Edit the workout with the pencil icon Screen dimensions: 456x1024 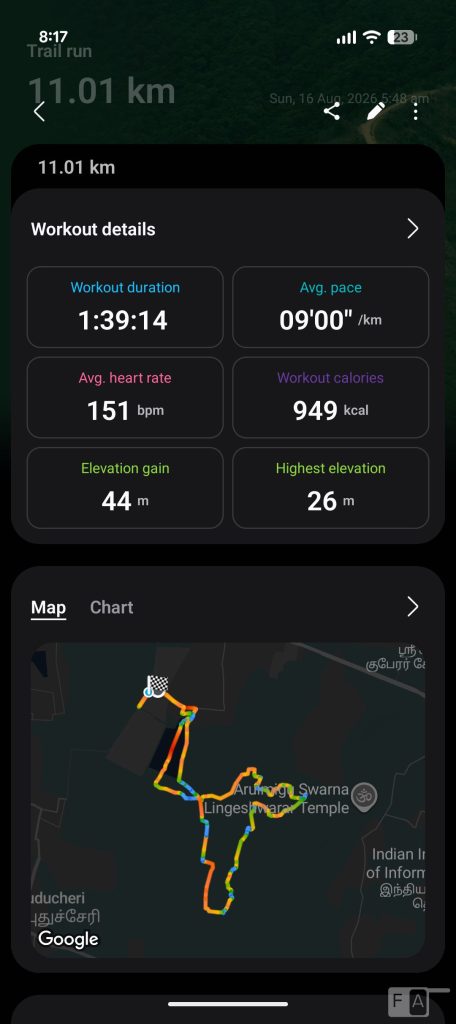tap(376, 112)
